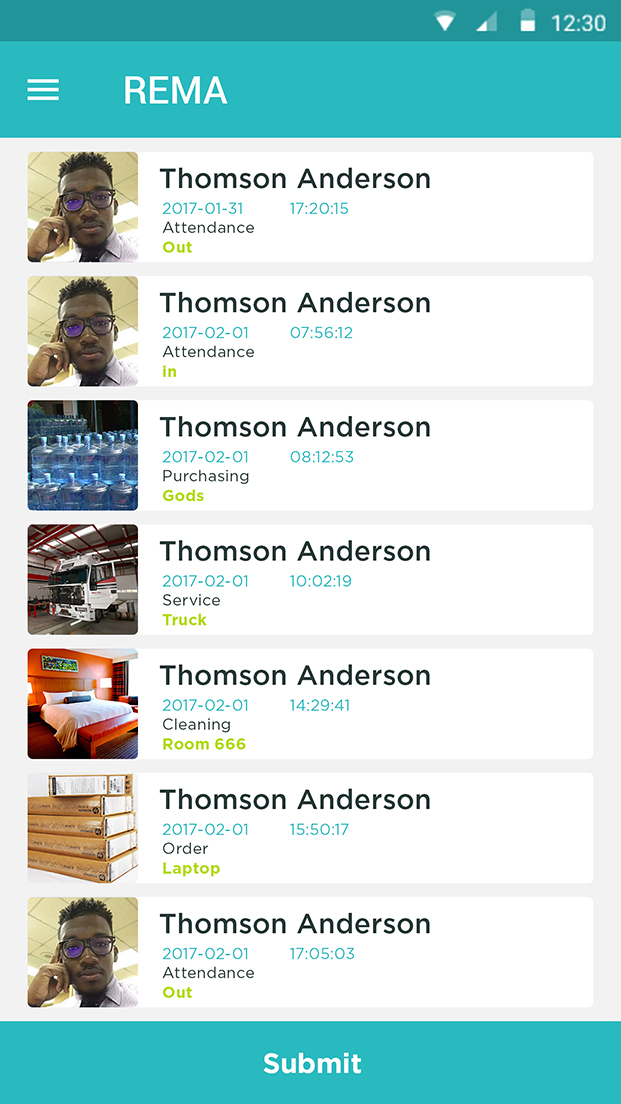Submit the activity log
Image resolution: width=621 pixels, height=1104 pixels.
click(x=311, y=1063)
